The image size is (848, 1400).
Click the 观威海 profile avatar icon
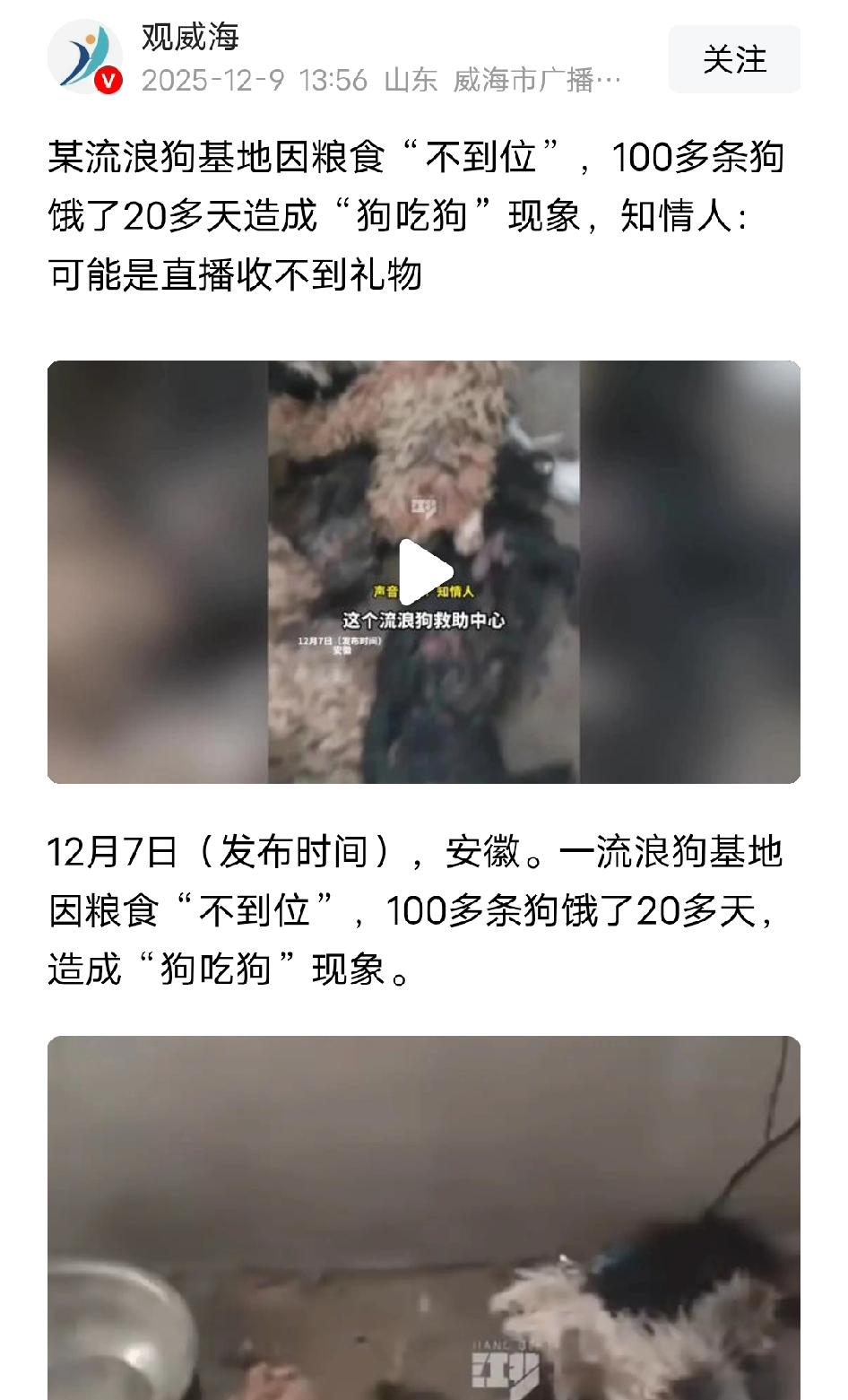[87, 57]
